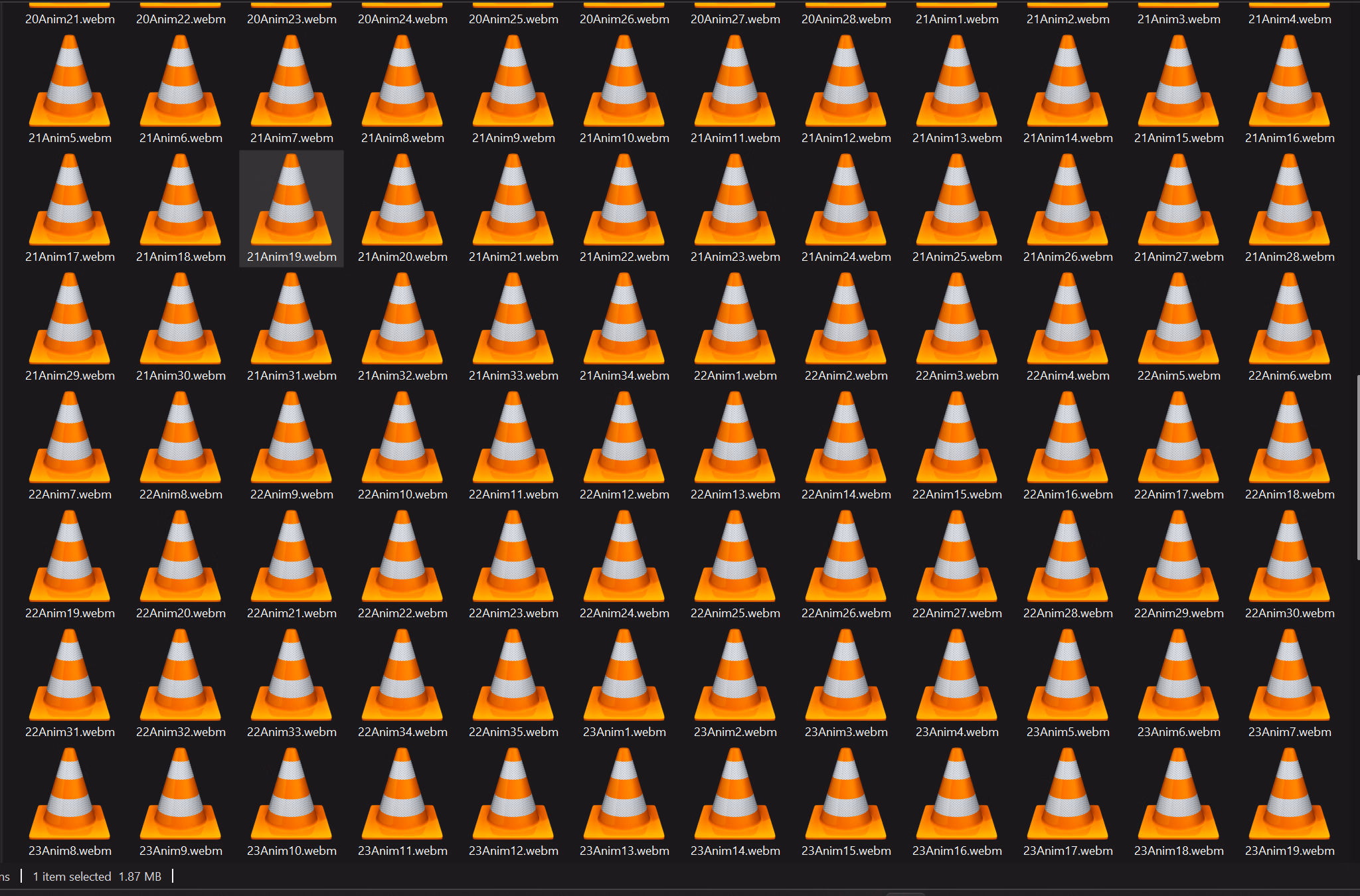Image resolution: width=1360 pixels, height=896 pixels.
Task: Click 23Anim13.webm file icon
Action: [624, 796]
